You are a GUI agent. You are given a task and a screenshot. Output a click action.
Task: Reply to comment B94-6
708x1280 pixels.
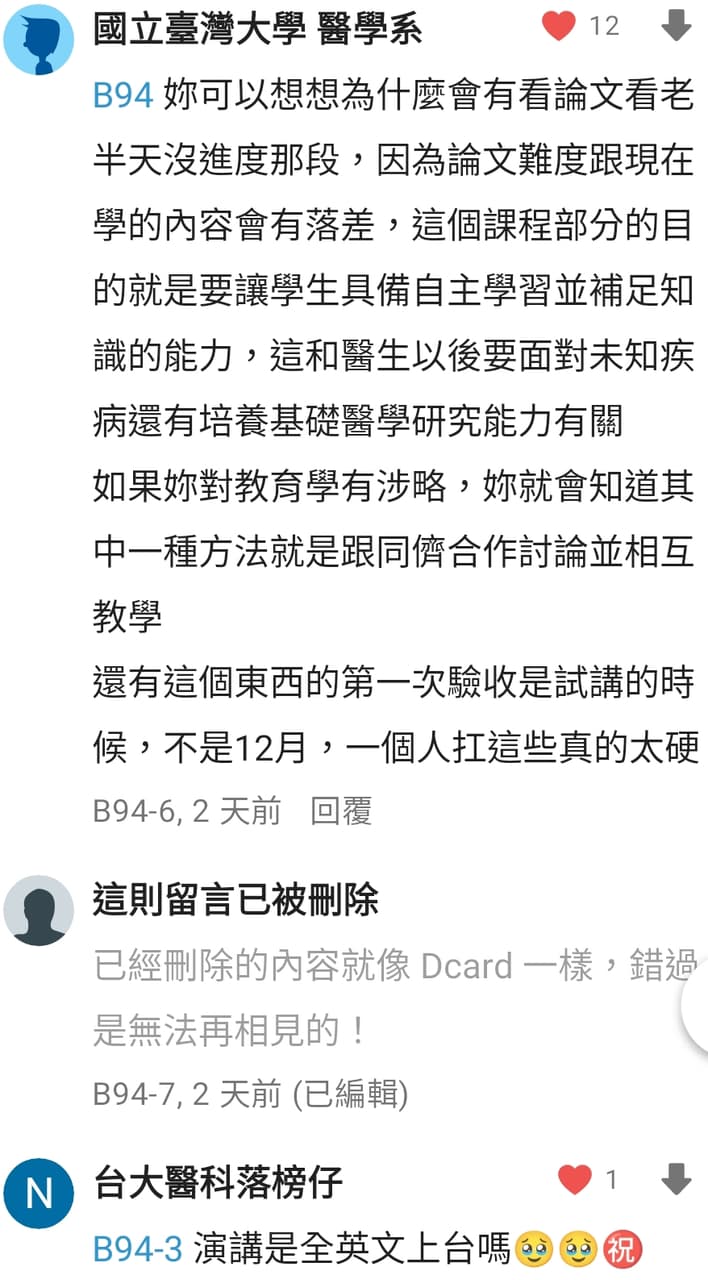[341, 811]
